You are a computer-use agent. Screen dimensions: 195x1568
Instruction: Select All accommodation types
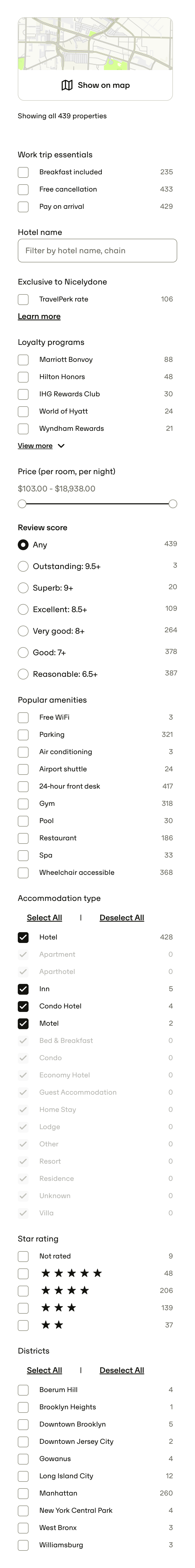coord(44,917)
